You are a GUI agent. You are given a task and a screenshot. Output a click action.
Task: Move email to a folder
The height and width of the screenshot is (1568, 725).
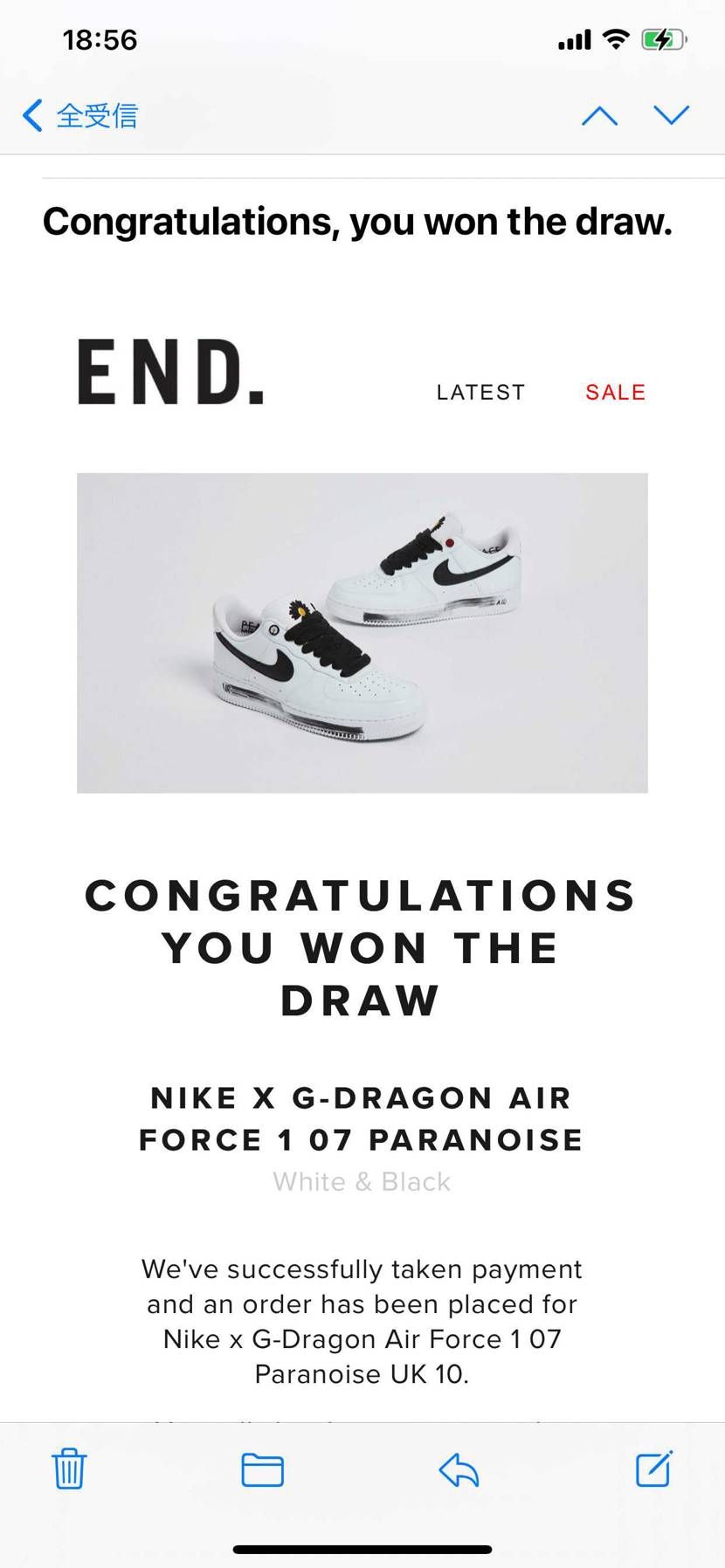click(262, 1469)
